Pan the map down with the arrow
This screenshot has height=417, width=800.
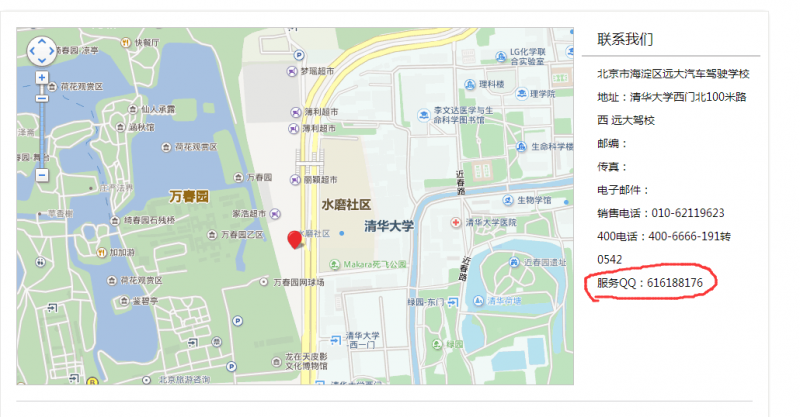click(x=42, y=60)
